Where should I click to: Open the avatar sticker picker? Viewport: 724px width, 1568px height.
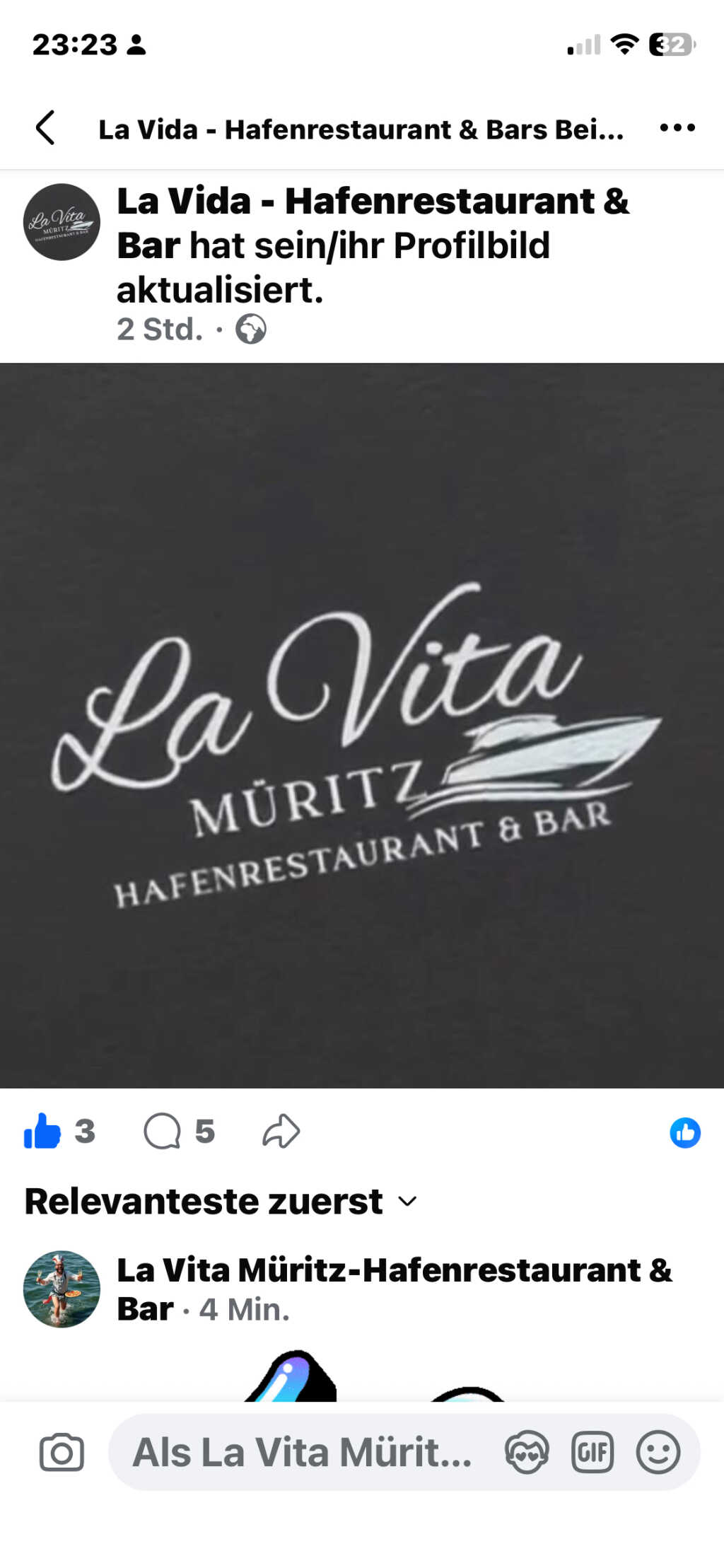[527, 1453]
